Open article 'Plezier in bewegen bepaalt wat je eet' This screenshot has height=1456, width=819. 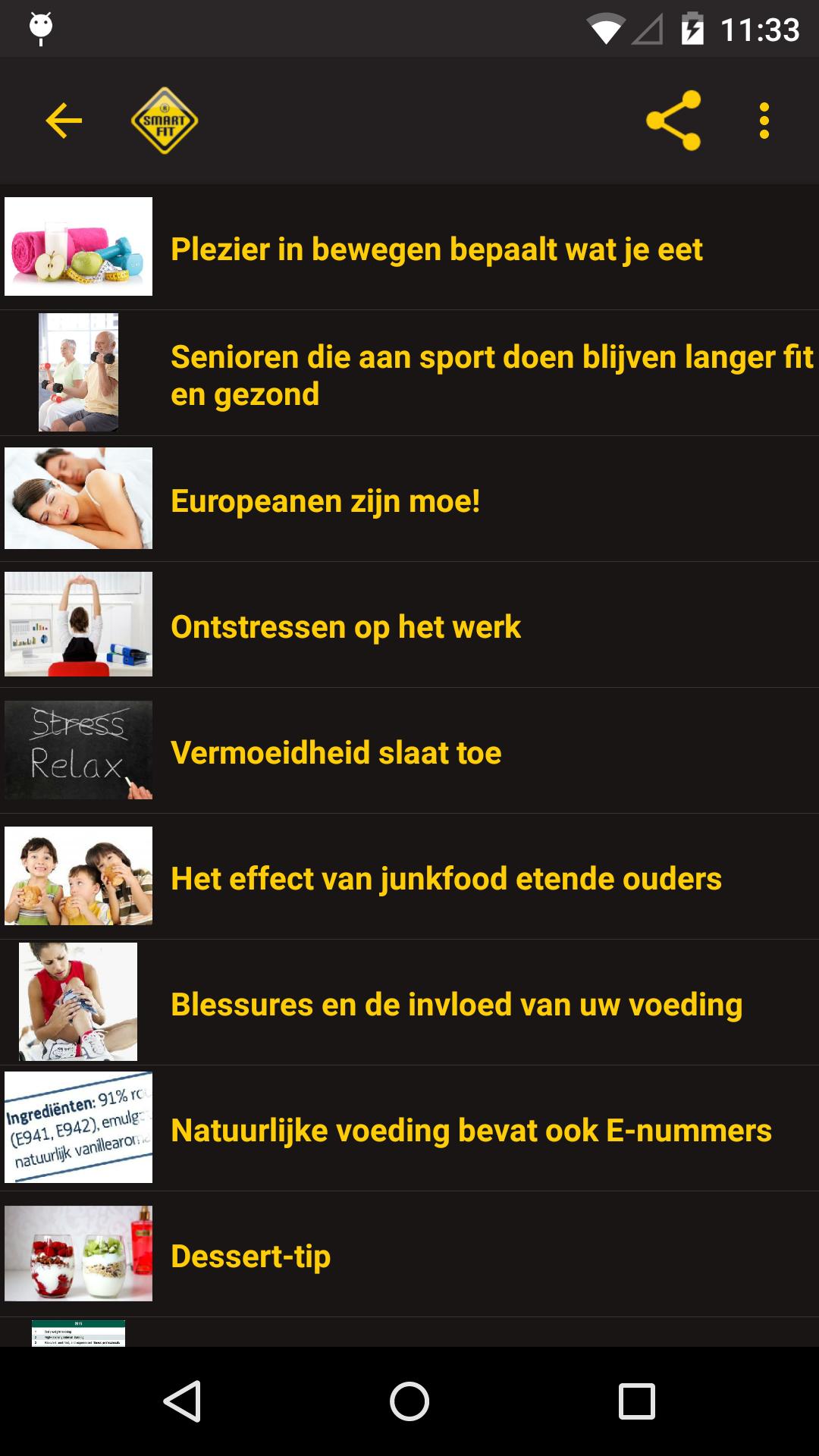436,249
